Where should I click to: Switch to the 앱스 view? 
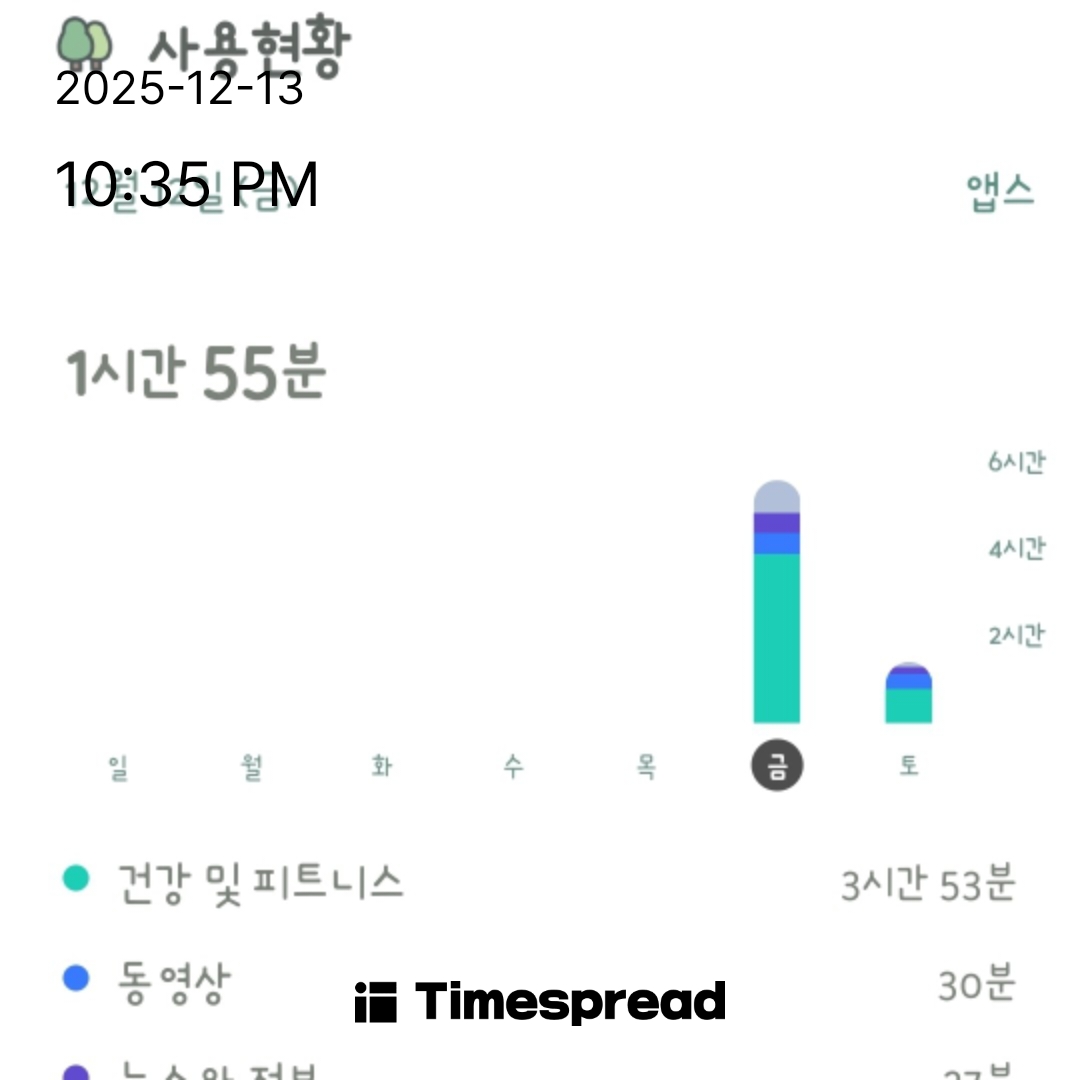1000,191
